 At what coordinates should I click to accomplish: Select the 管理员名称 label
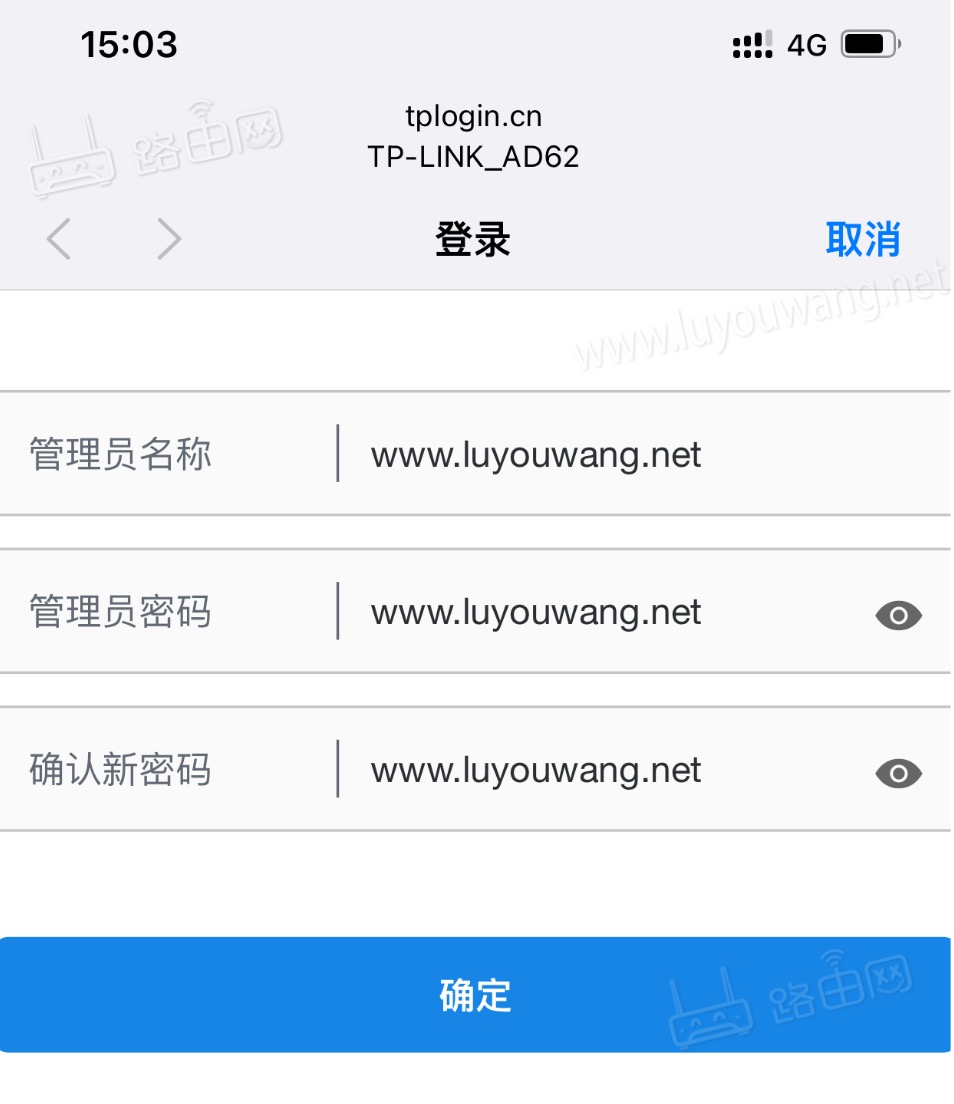pyautogui.click(x=118, y=453)
